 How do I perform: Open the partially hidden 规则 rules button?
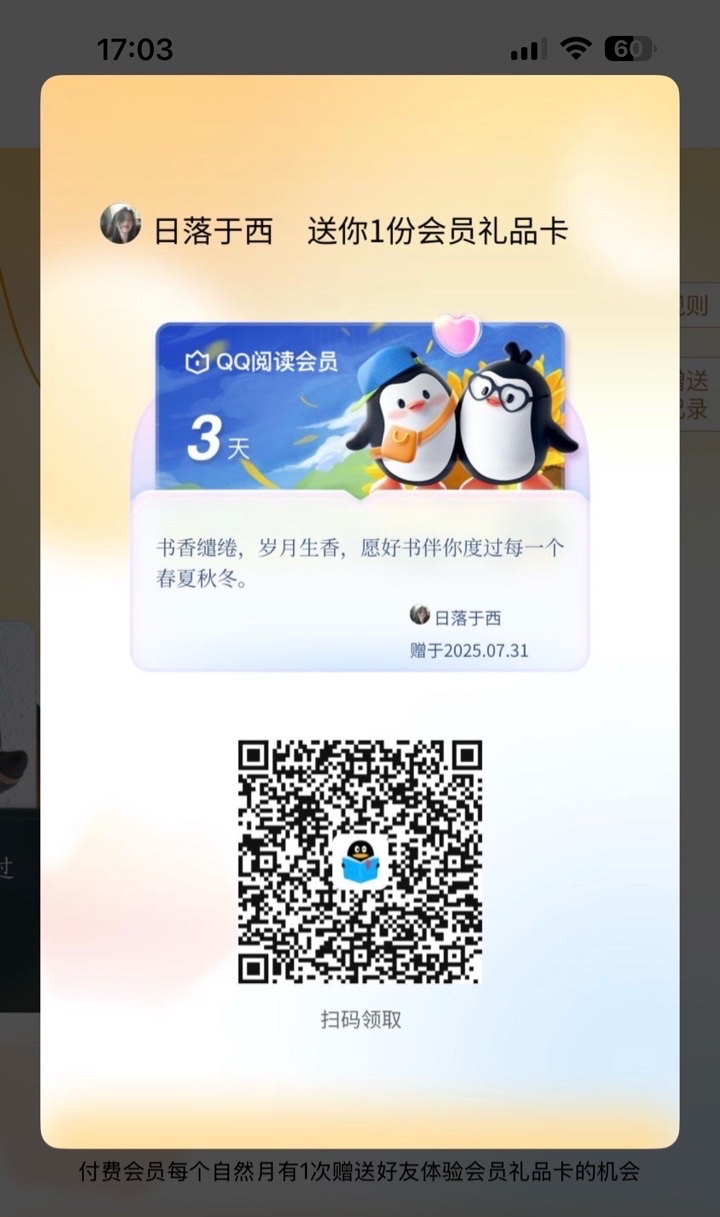699,304
